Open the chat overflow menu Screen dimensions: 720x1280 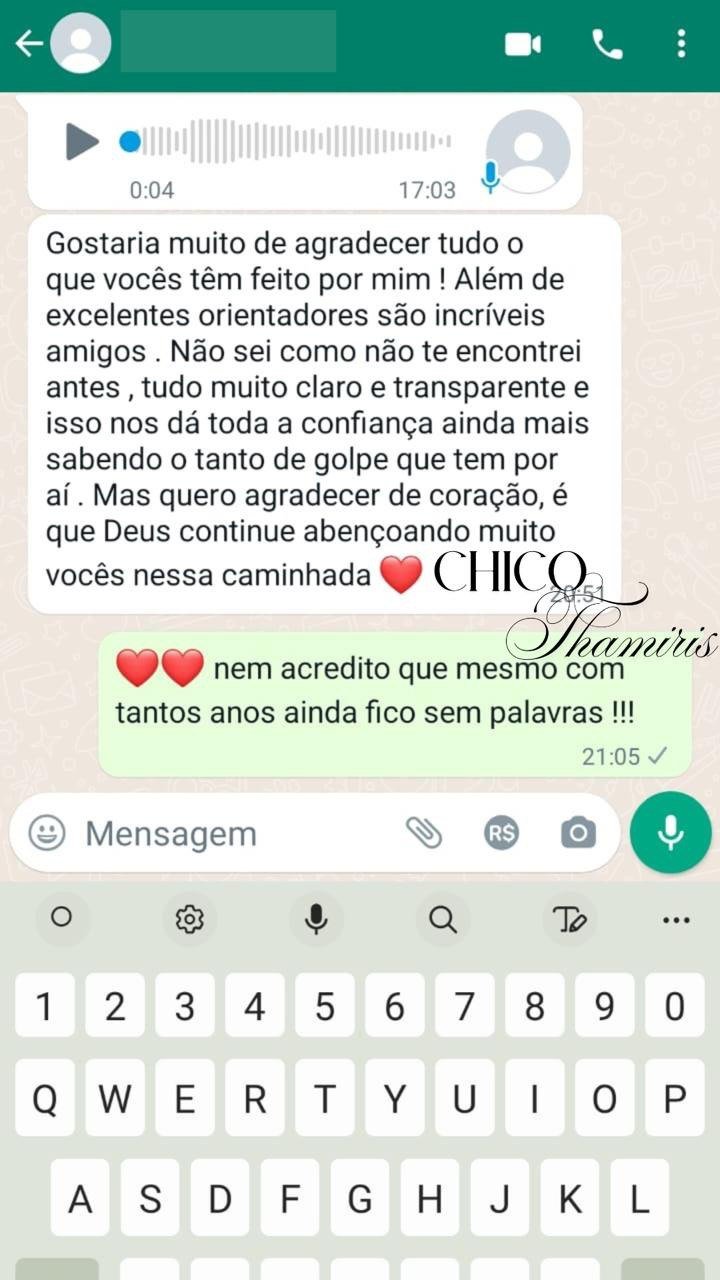coord(681,44)
